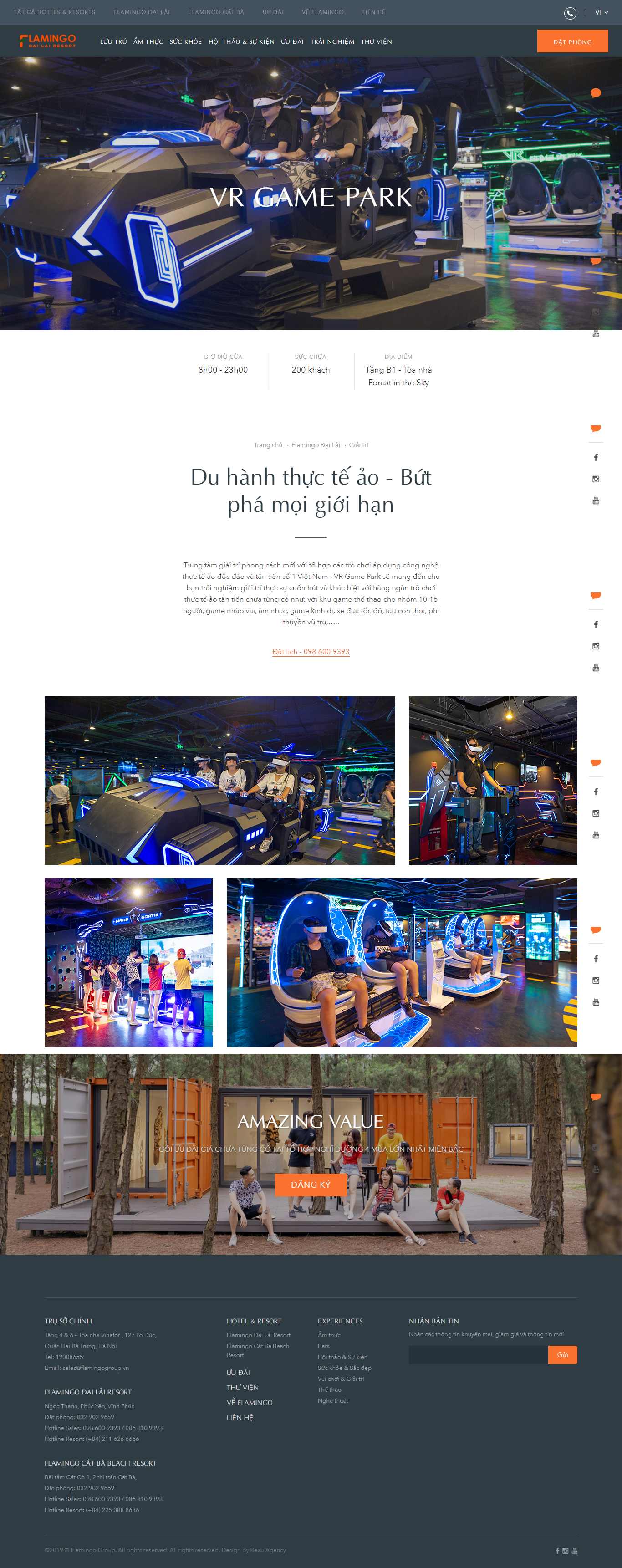View the VR egg chairs gallery photo
Screen dimensions: 622x1568
[x=401, y=962]
